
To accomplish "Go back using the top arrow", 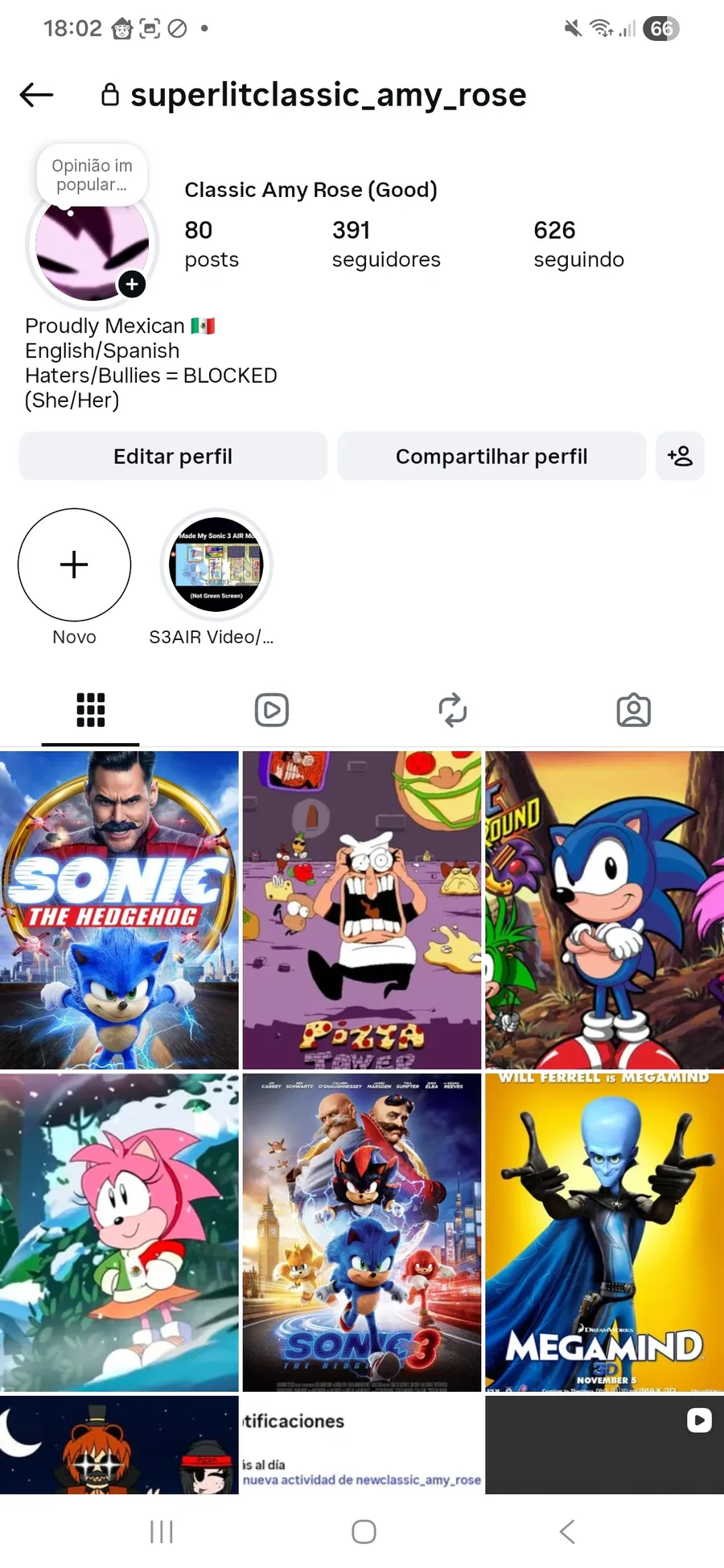I will tap(37, 95).
